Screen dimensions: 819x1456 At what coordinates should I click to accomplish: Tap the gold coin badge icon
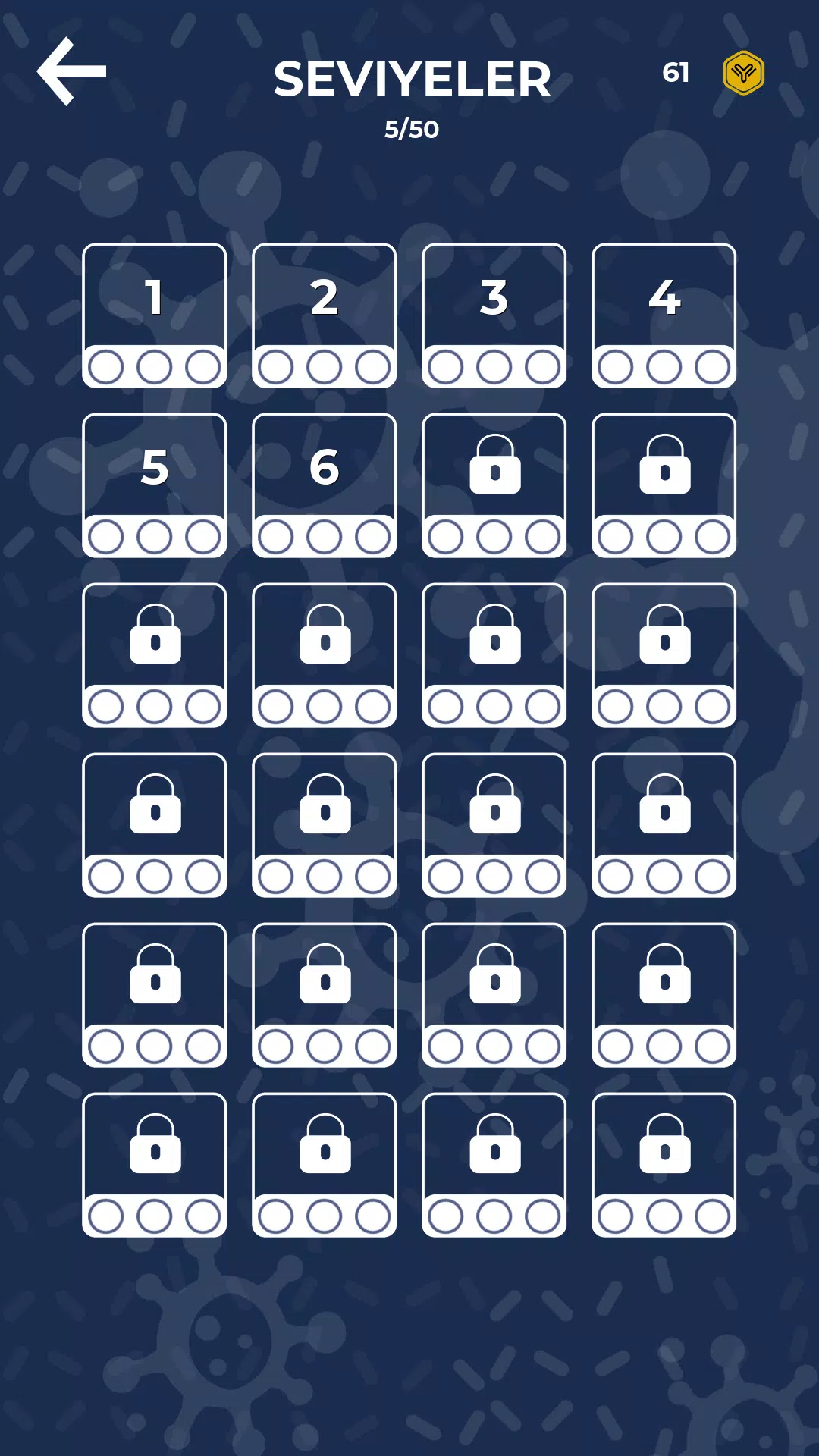[743, 73]
